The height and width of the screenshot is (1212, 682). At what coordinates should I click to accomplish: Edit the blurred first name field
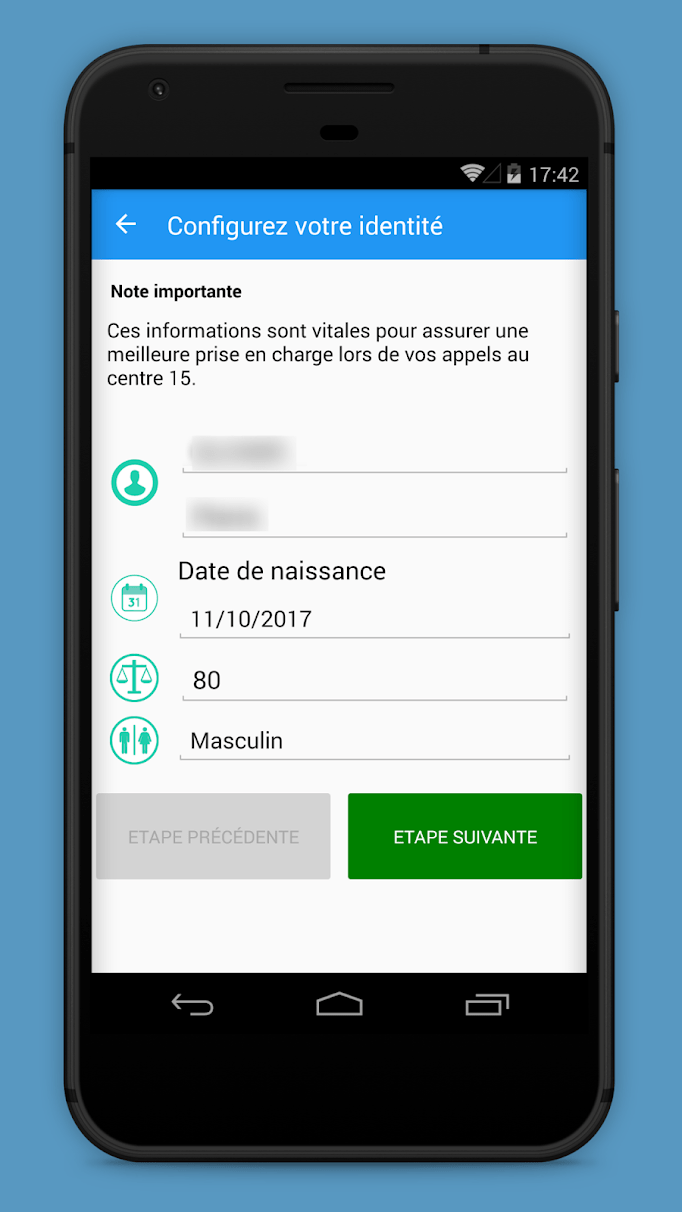coord(374,517)
